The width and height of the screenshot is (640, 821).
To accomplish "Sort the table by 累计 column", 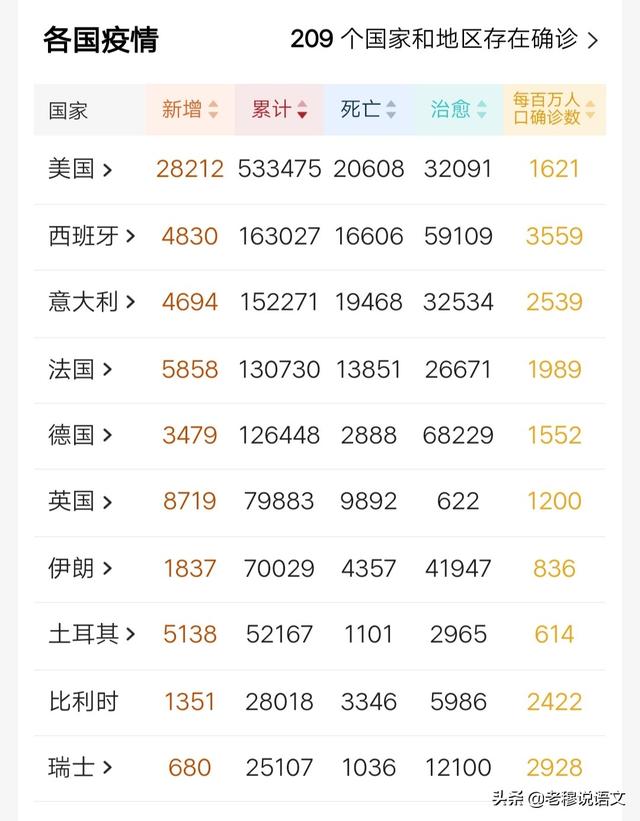I will [x=279, y=110].
